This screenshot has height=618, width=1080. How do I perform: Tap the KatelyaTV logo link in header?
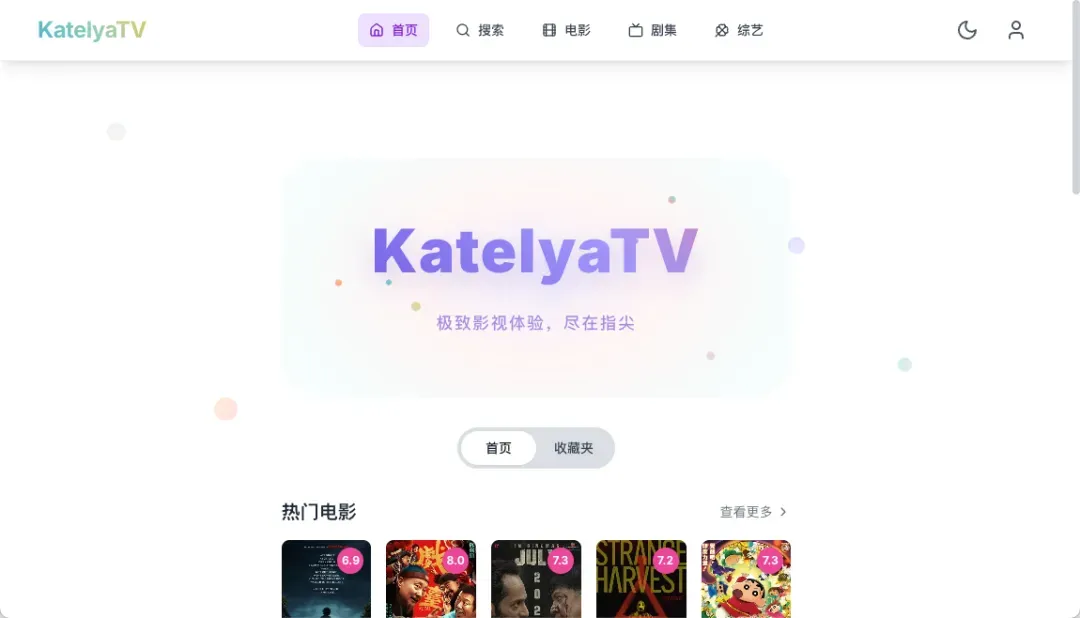[92, 30]
